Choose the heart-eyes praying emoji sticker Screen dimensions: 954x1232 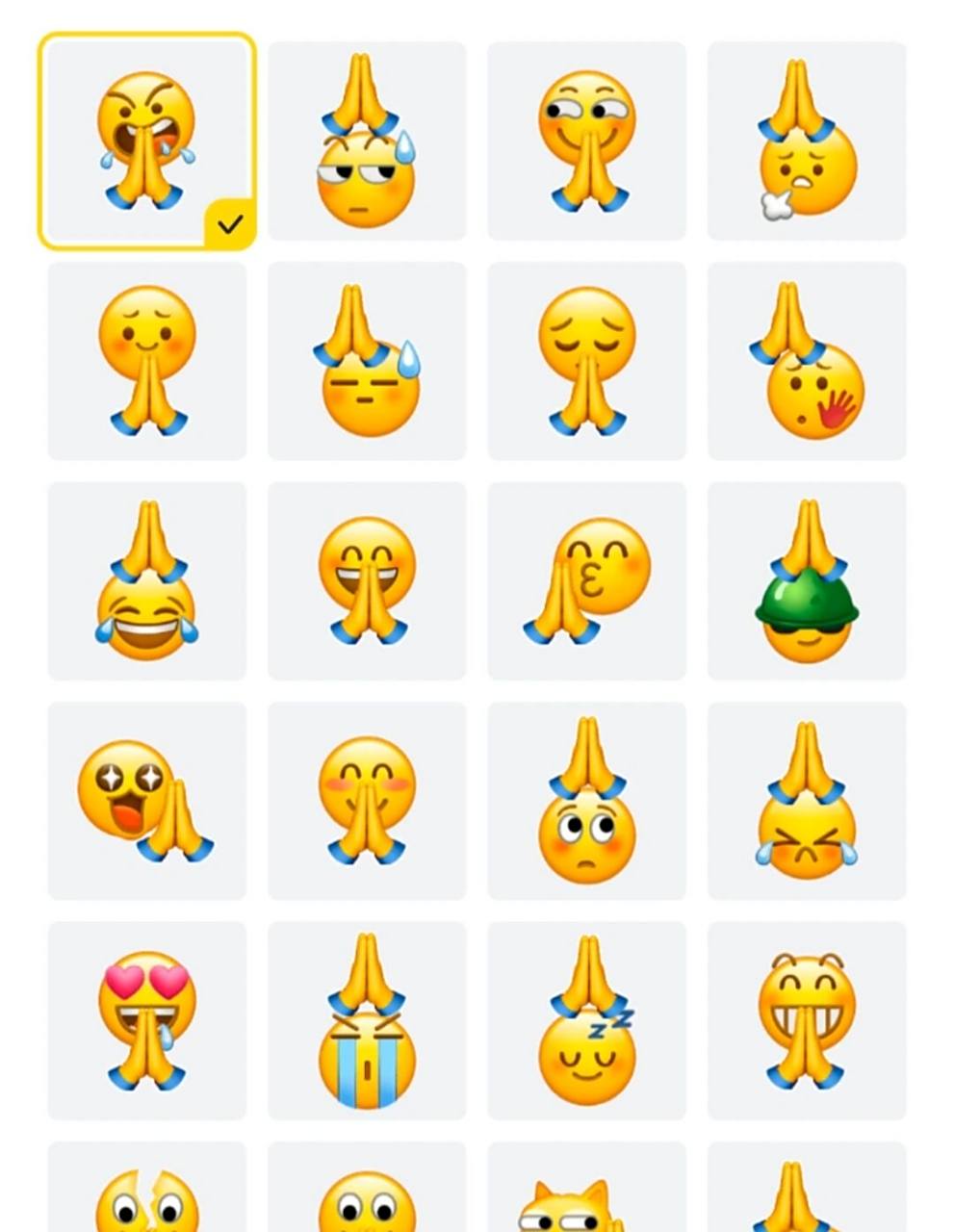[x=144, y=1020]
